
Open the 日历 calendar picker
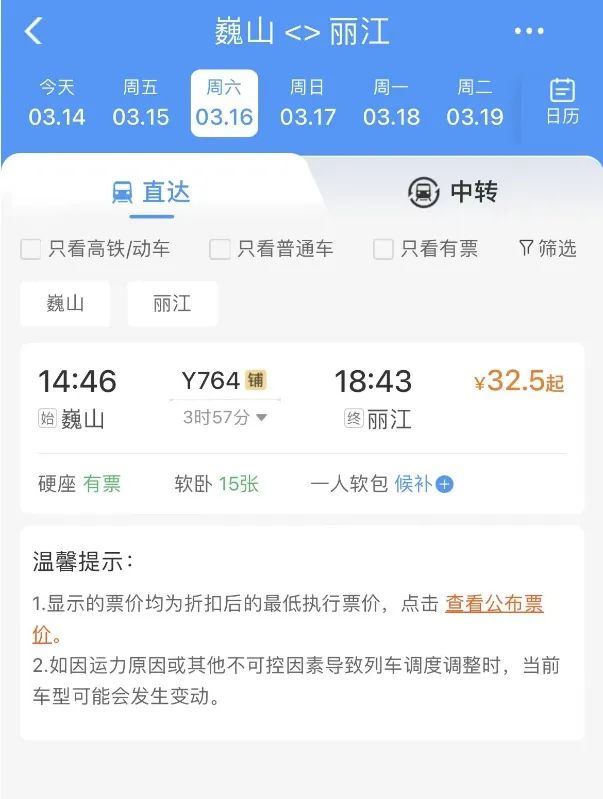point(562,102)
